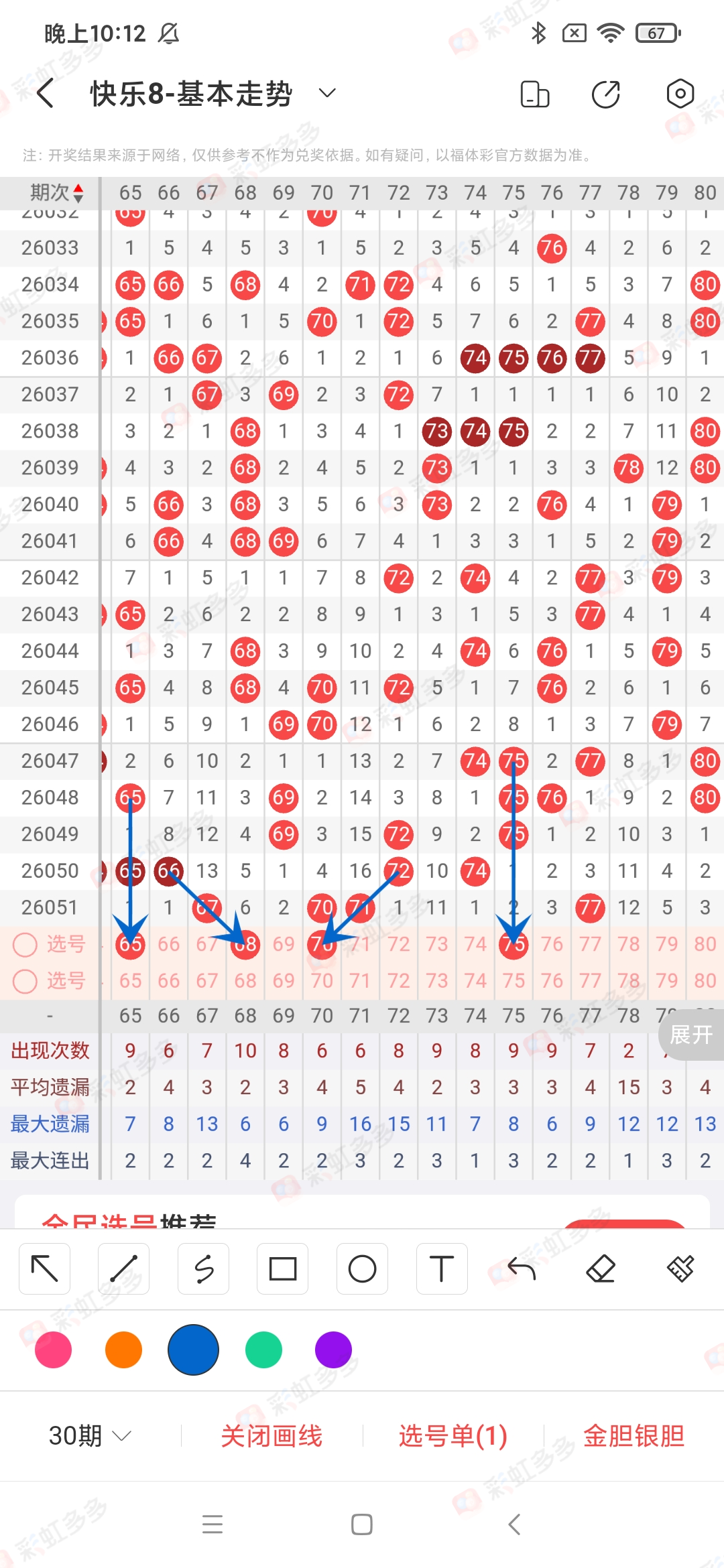
Task: Tap the screen orientation icon in header
Action: click(x=535, y=94)
